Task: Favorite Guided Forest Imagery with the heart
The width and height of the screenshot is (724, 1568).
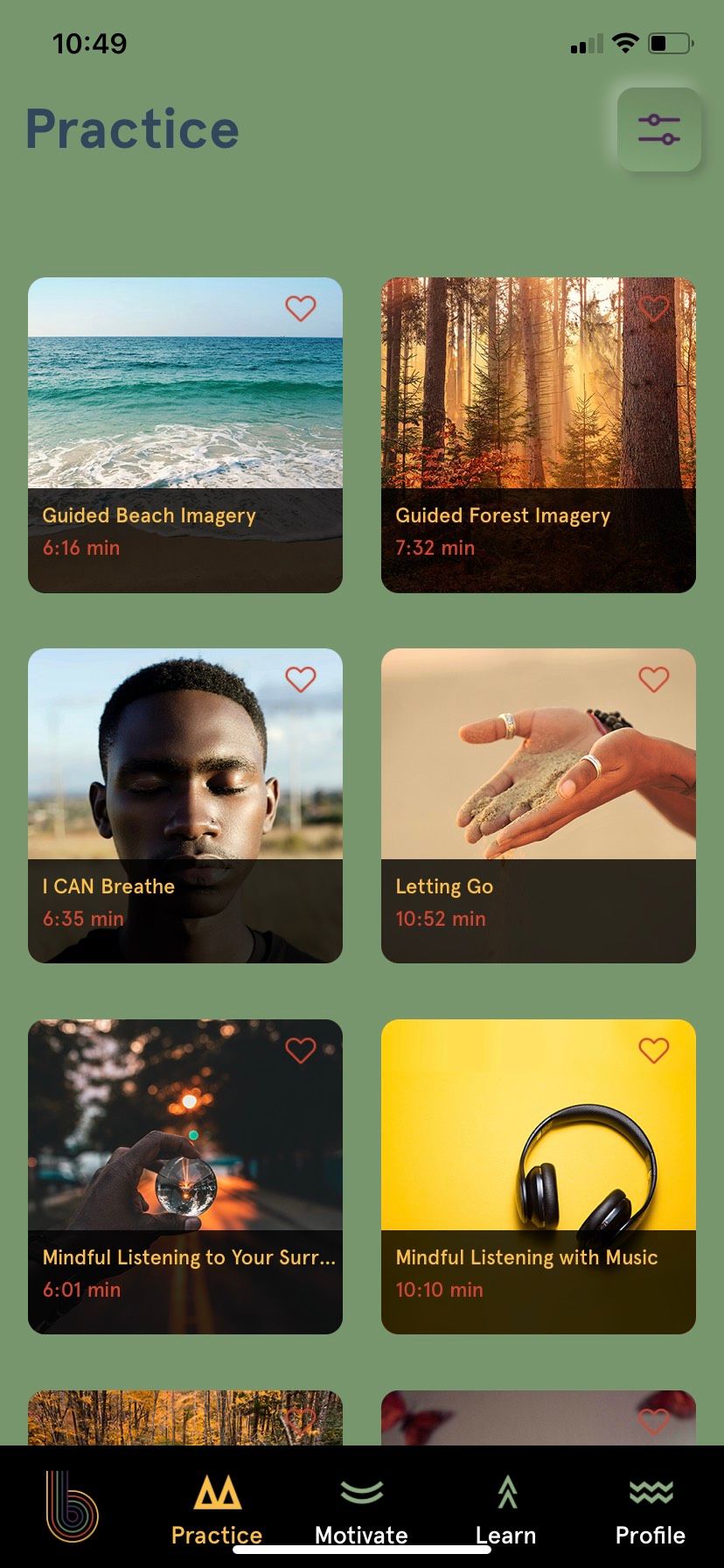Action: pos(654,308)
